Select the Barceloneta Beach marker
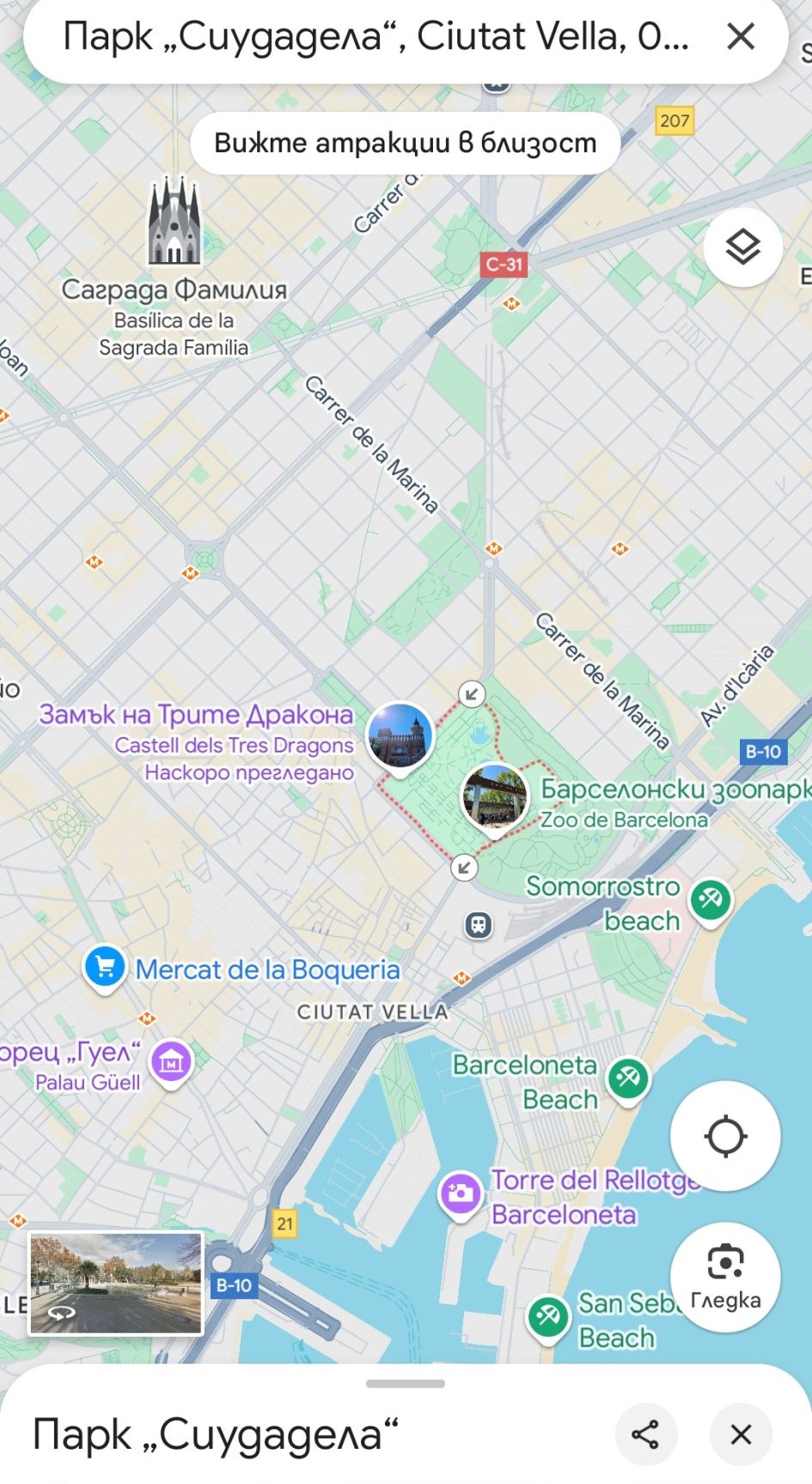This screenshot has width=812, height=1484. 628,1078
